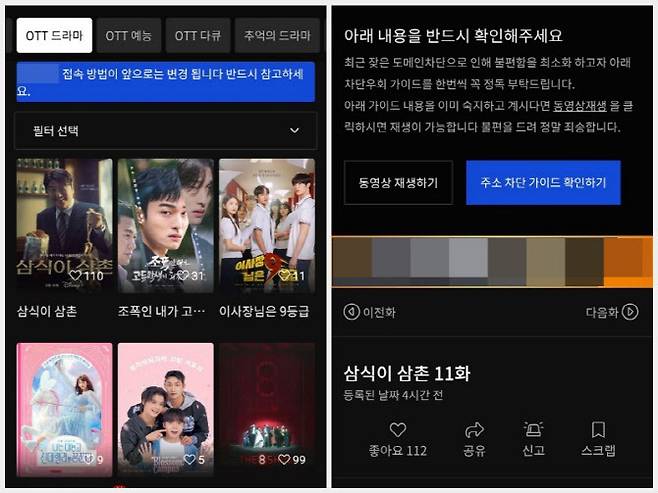658x493 pixels.
Task: Expand the 필터 선택 dropdown
Action: click(165, 131)
